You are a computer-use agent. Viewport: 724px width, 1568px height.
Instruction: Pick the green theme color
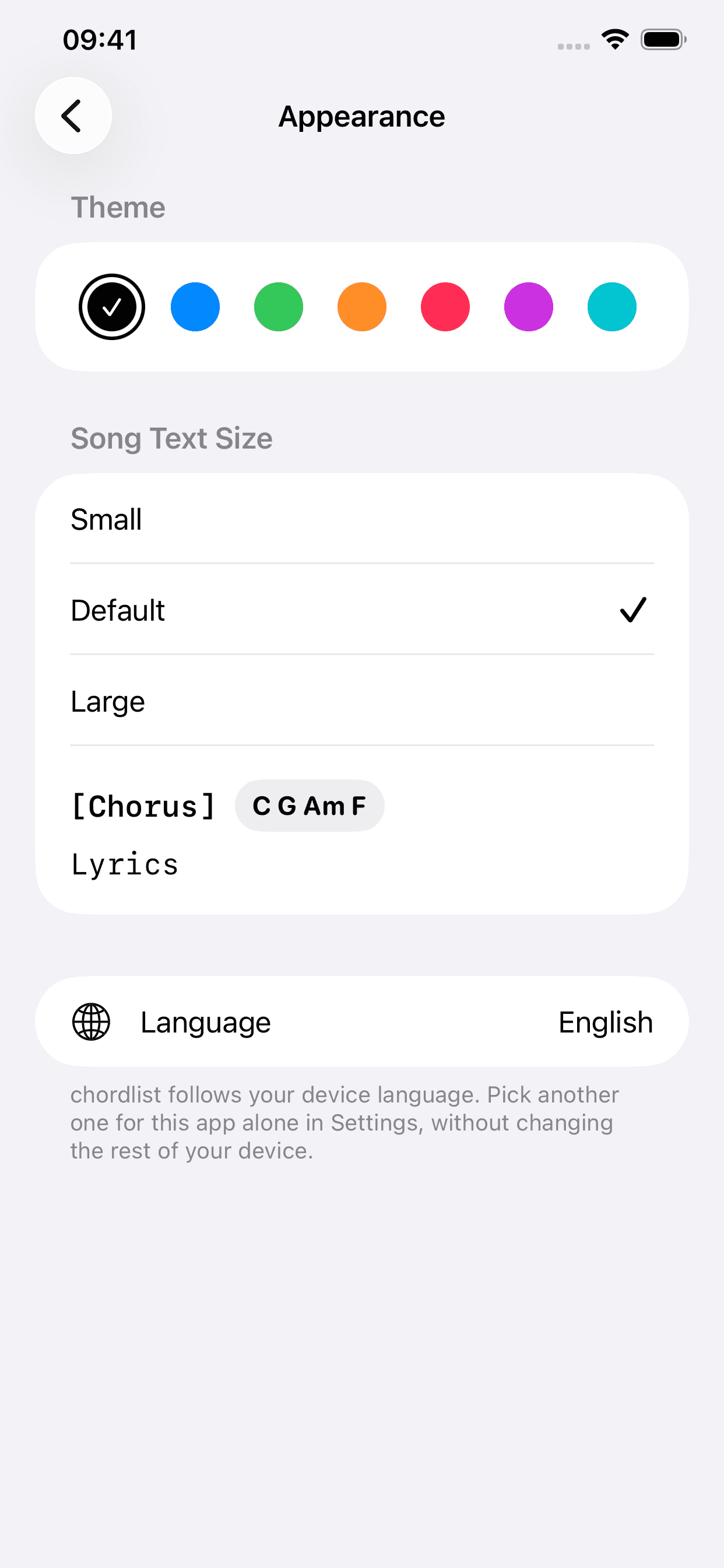click(x=279, y=307)
